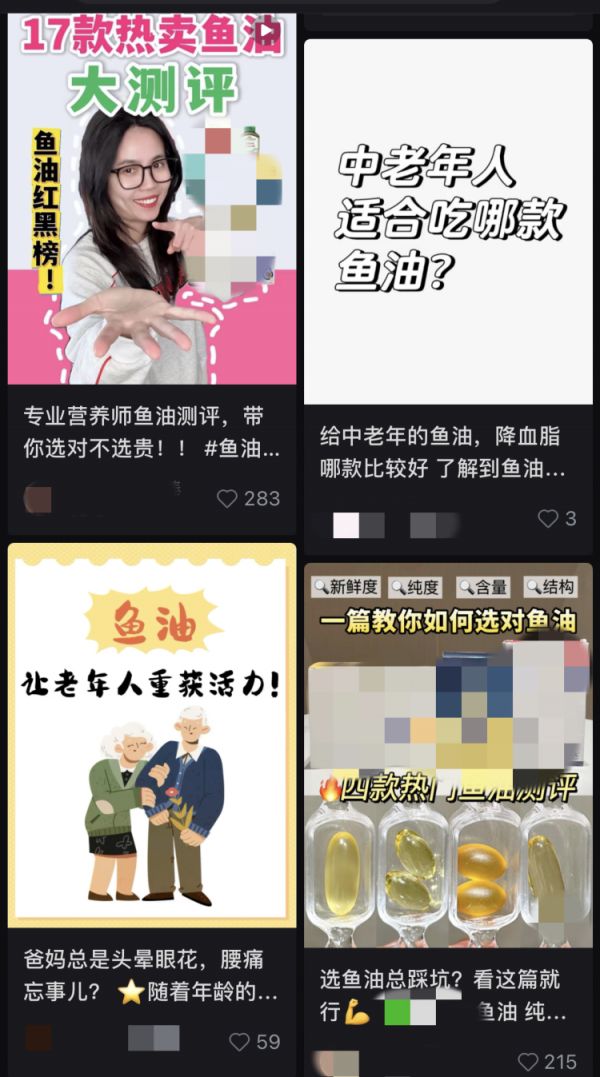This screenshot has height=1077, width=600.
Task: Open the 一篇教你如何选对鱼油 post
Action: click(448, 756)
